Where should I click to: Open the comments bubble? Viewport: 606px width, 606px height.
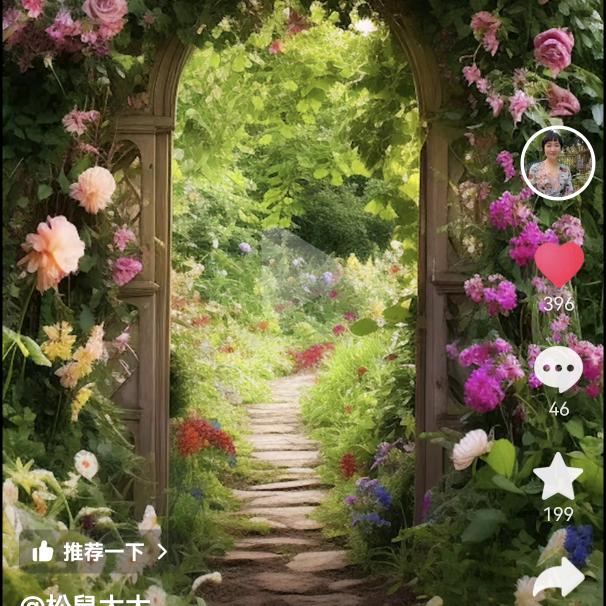(558, 369)
